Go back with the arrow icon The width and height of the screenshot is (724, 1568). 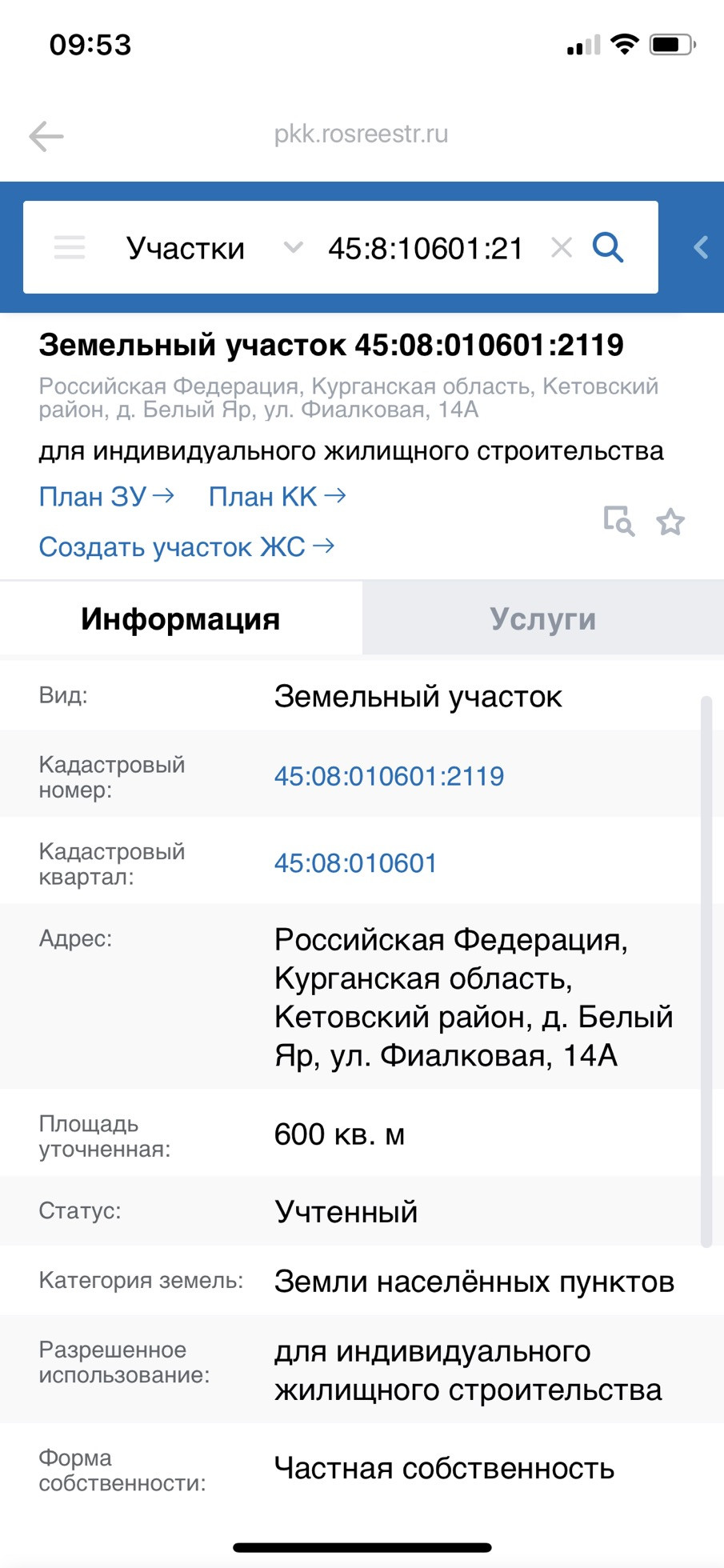pos(46,136)
